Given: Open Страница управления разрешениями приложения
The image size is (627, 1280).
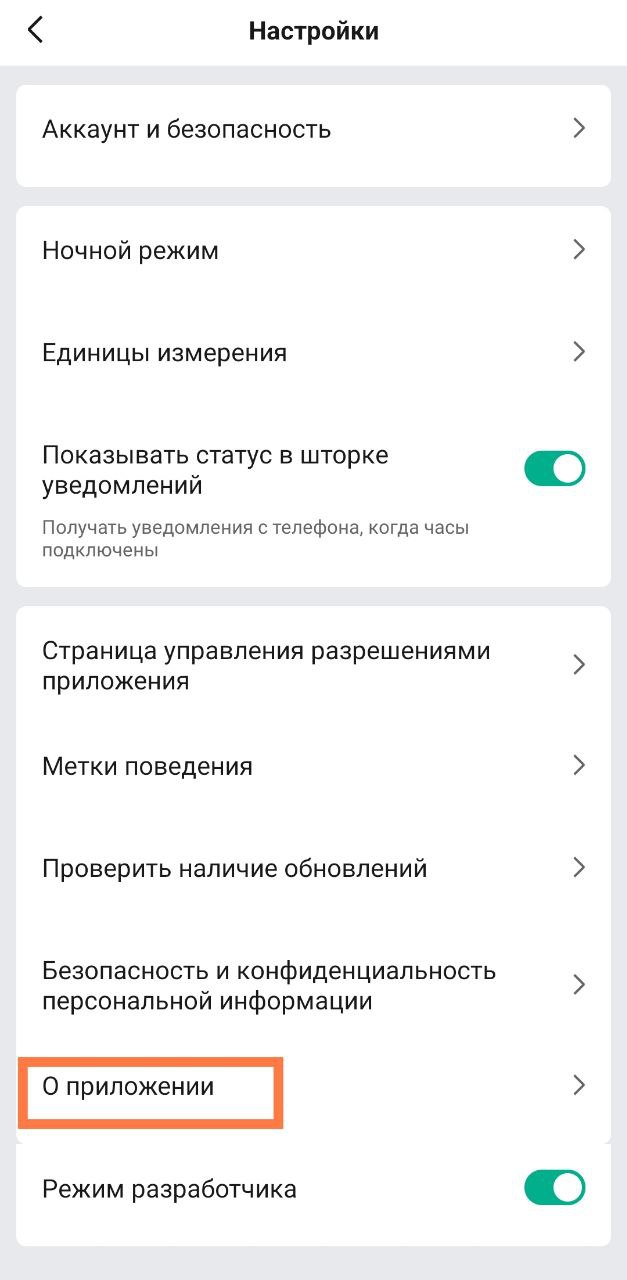Looking at the screenshot, I should (313, 665).
